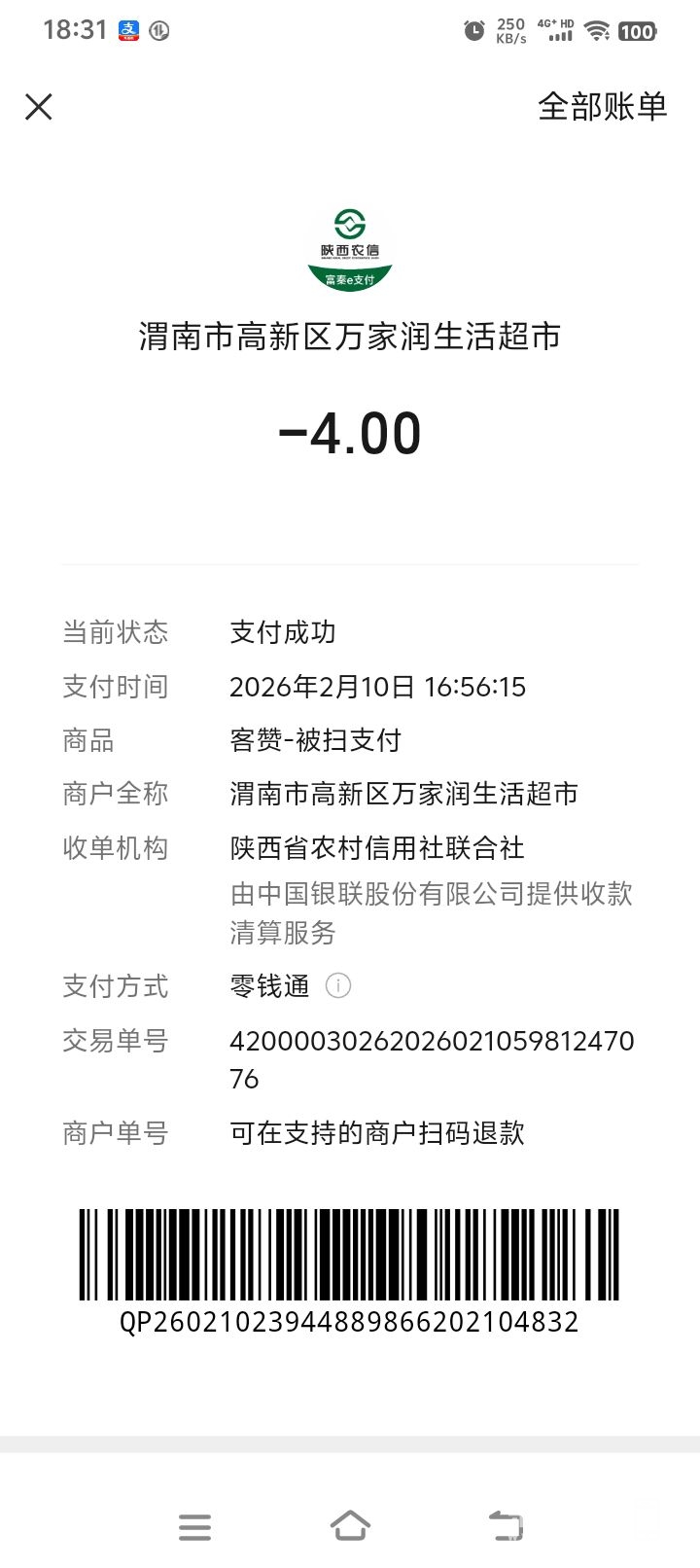Screen dimensions: 700x1568
Task: Go to the system home screen
Action: coord(350,1525)
